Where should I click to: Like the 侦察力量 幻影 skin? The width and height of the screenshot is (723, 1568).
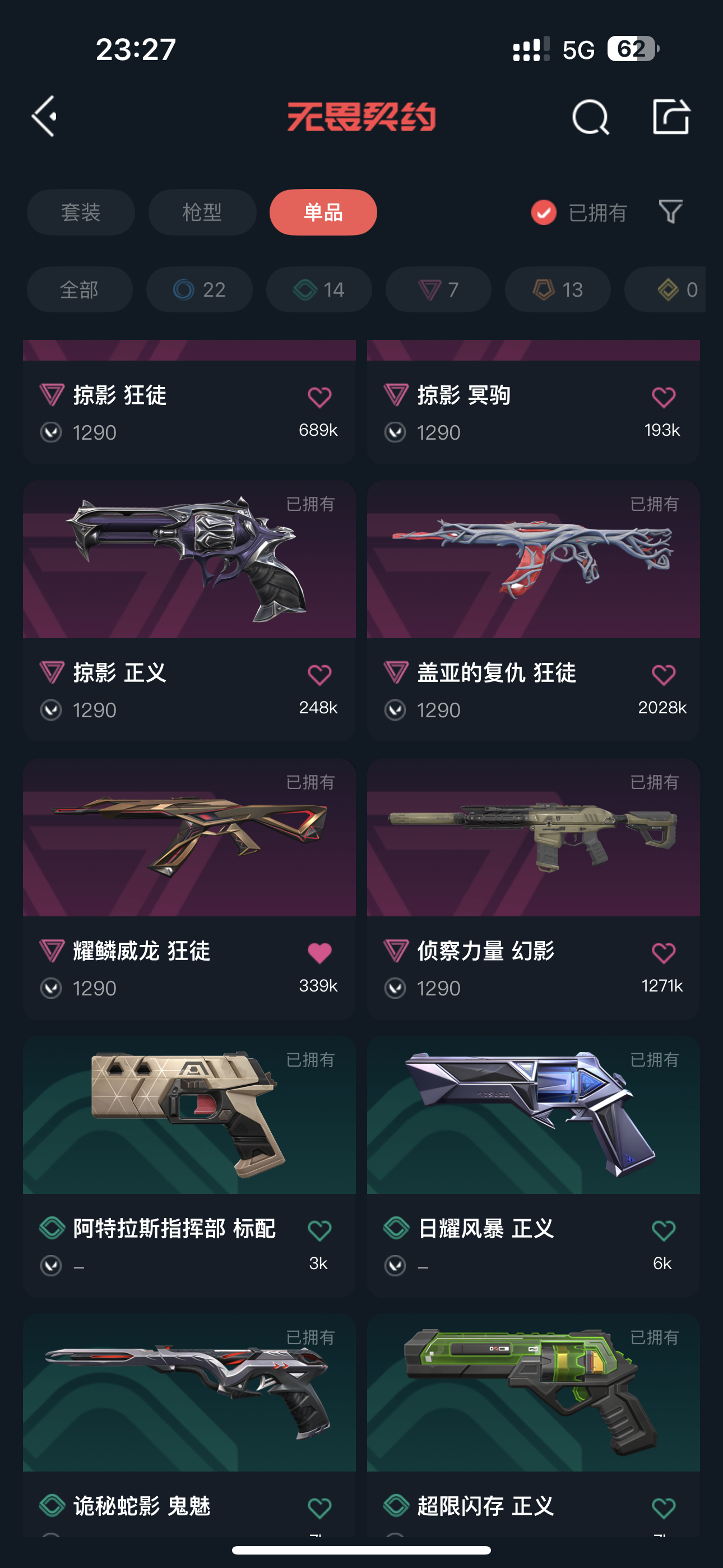point(664,953)
